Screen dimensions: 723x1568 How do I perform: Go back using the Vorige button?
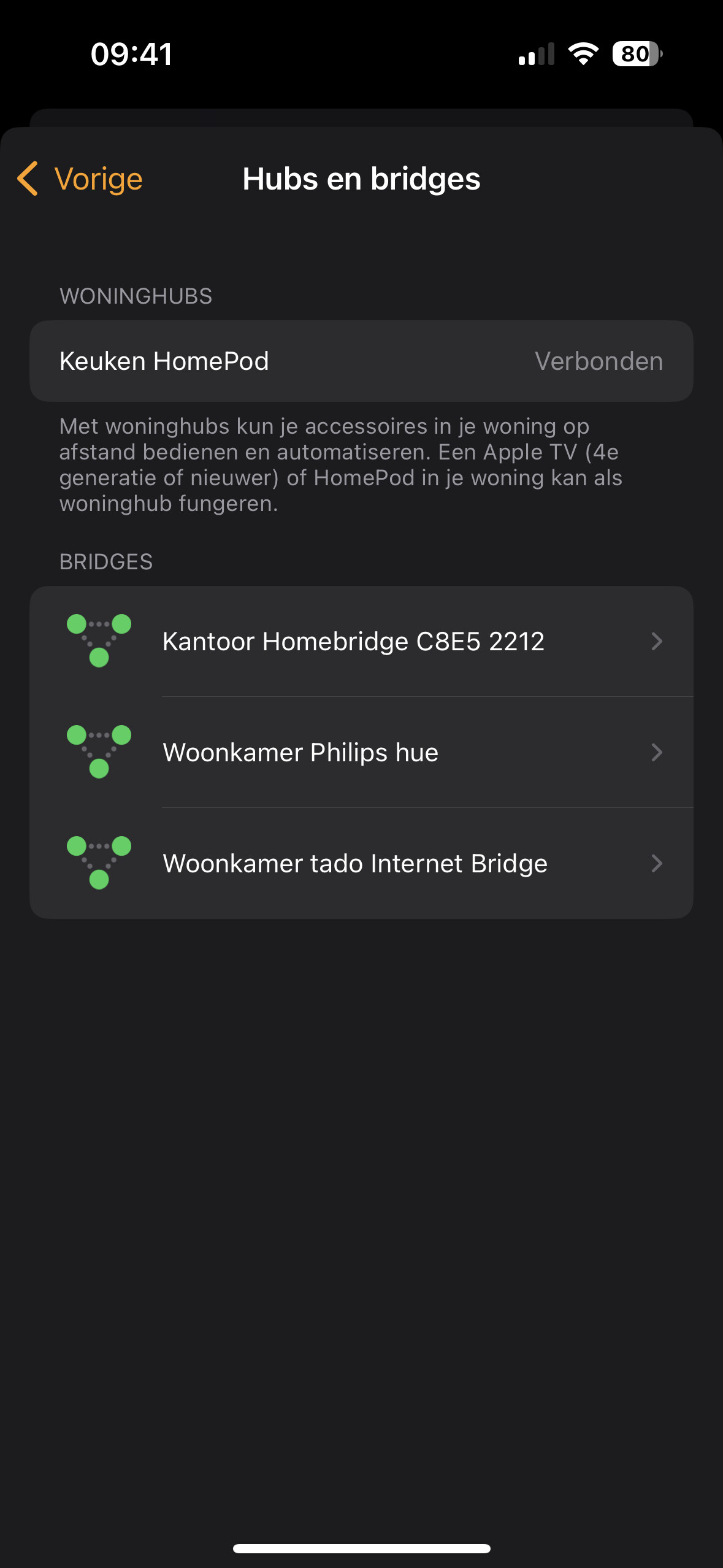pos(80,179)
